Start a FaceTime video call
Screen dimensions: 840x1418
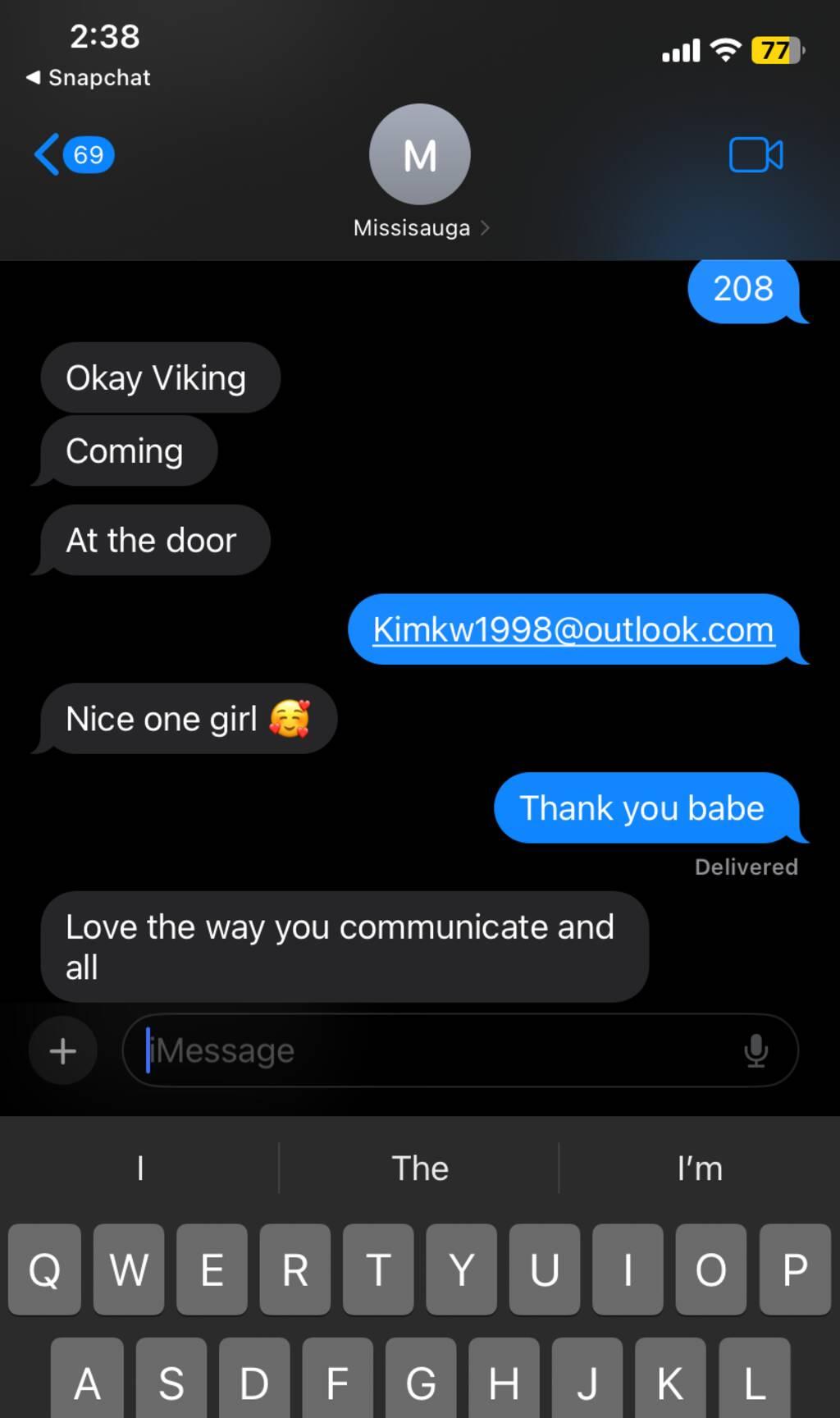click(x=755, y=154)
